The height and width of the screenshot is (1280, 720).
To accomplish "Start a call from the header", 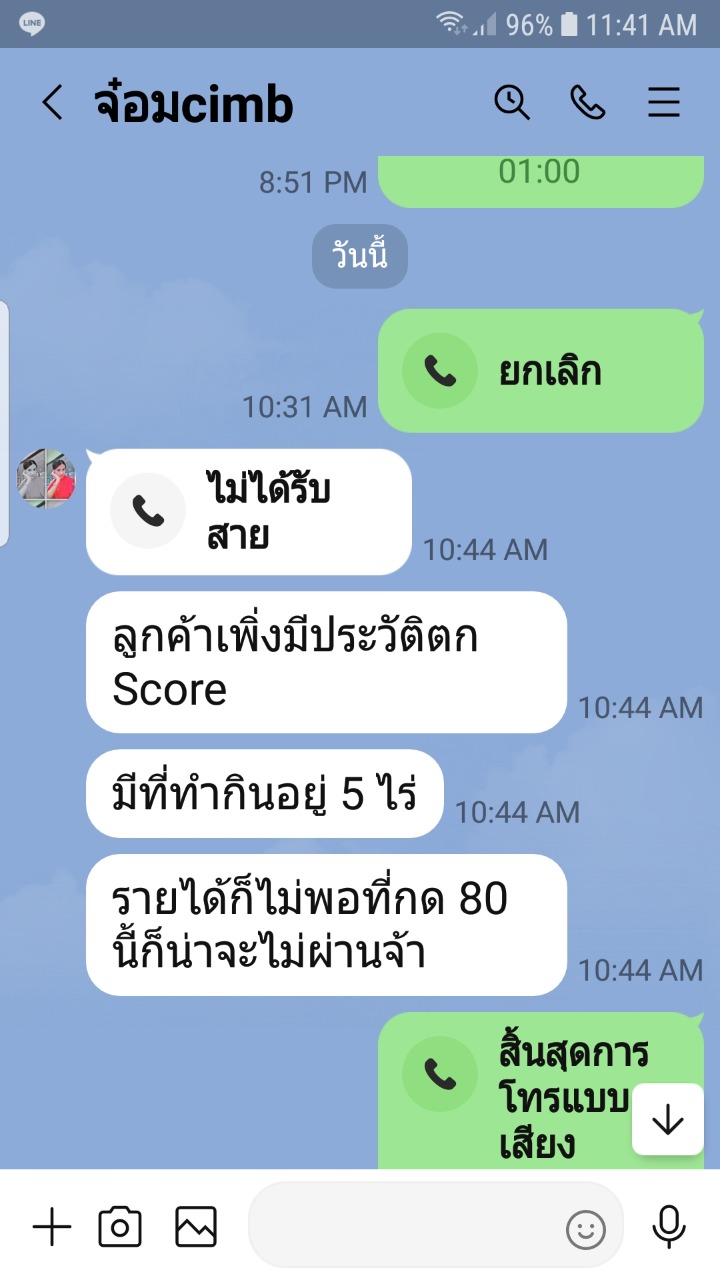I will [x=587, y=103].
